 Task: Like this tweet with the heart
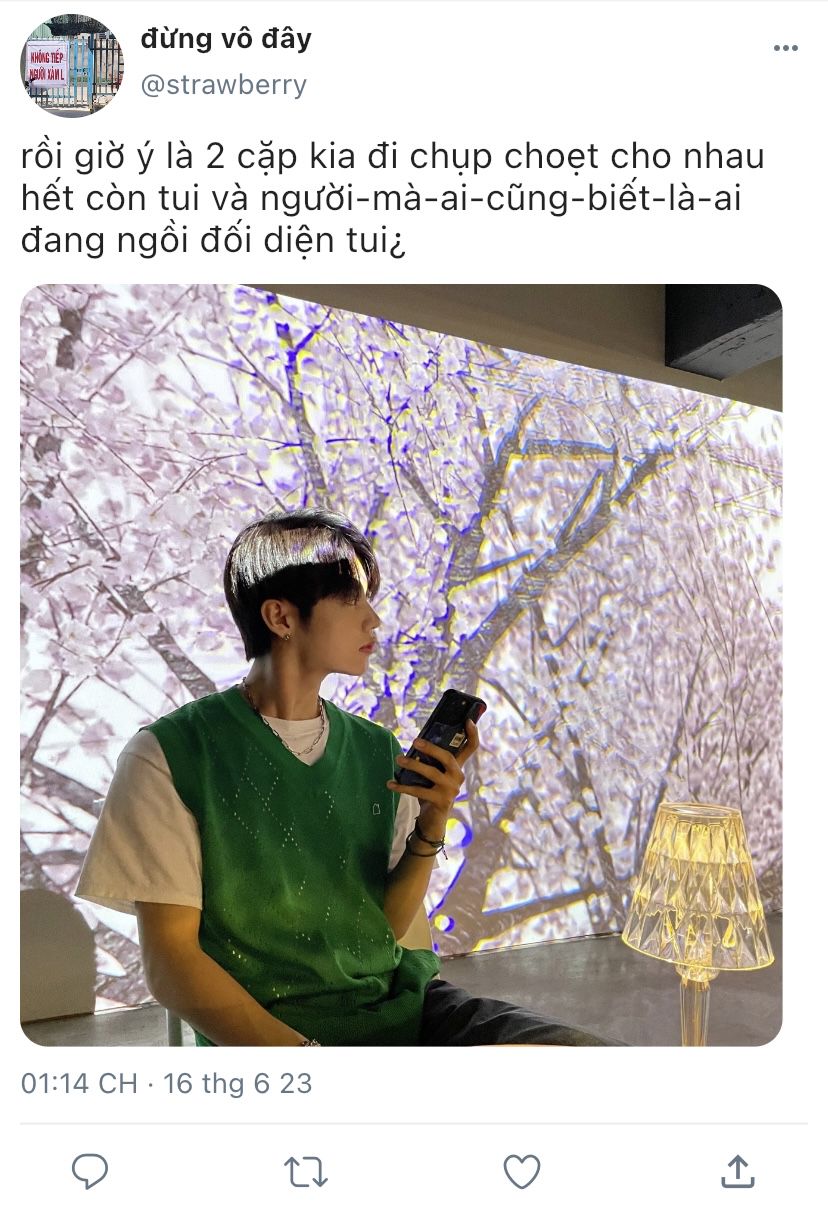(x=521, y=1171)
